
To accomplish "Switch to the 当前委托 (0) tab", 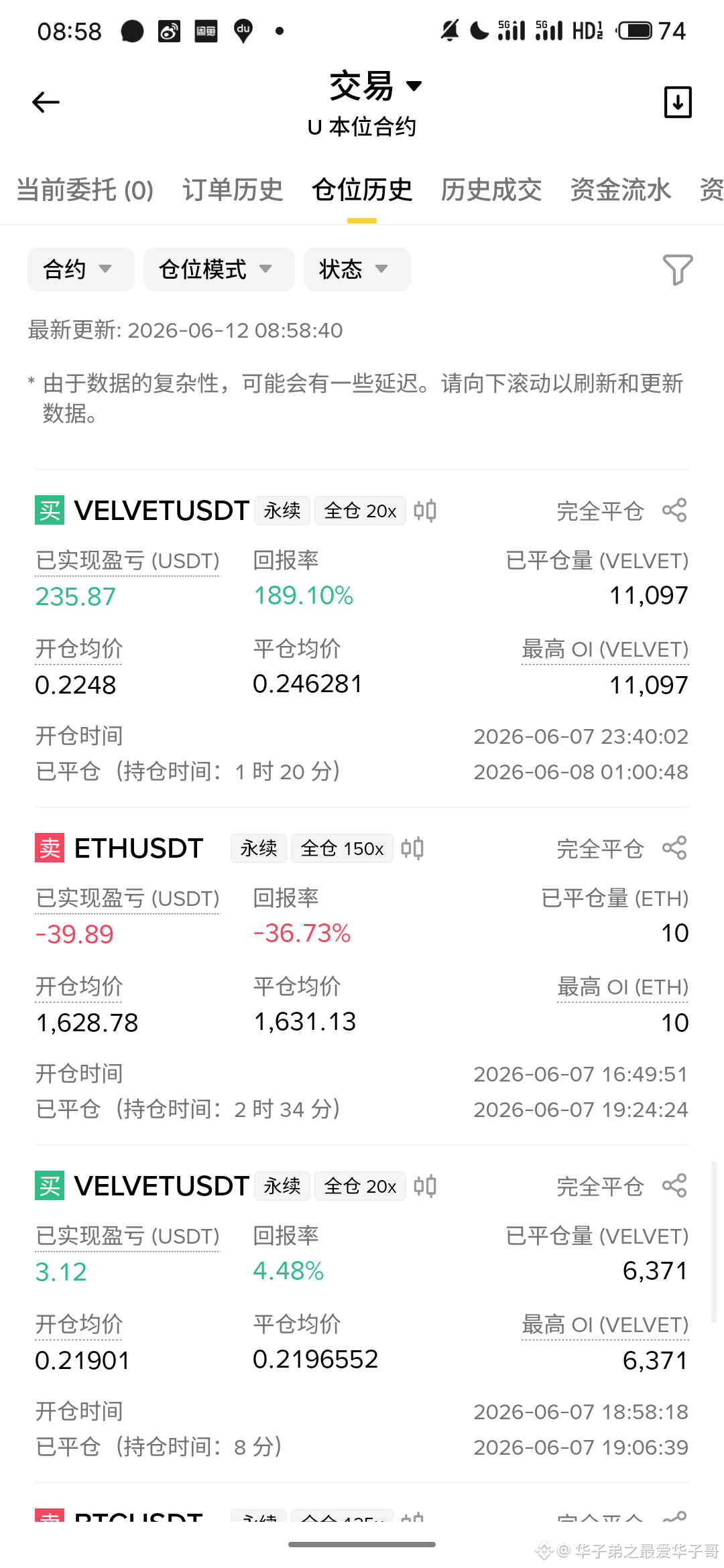I will [x=85, y=190].
